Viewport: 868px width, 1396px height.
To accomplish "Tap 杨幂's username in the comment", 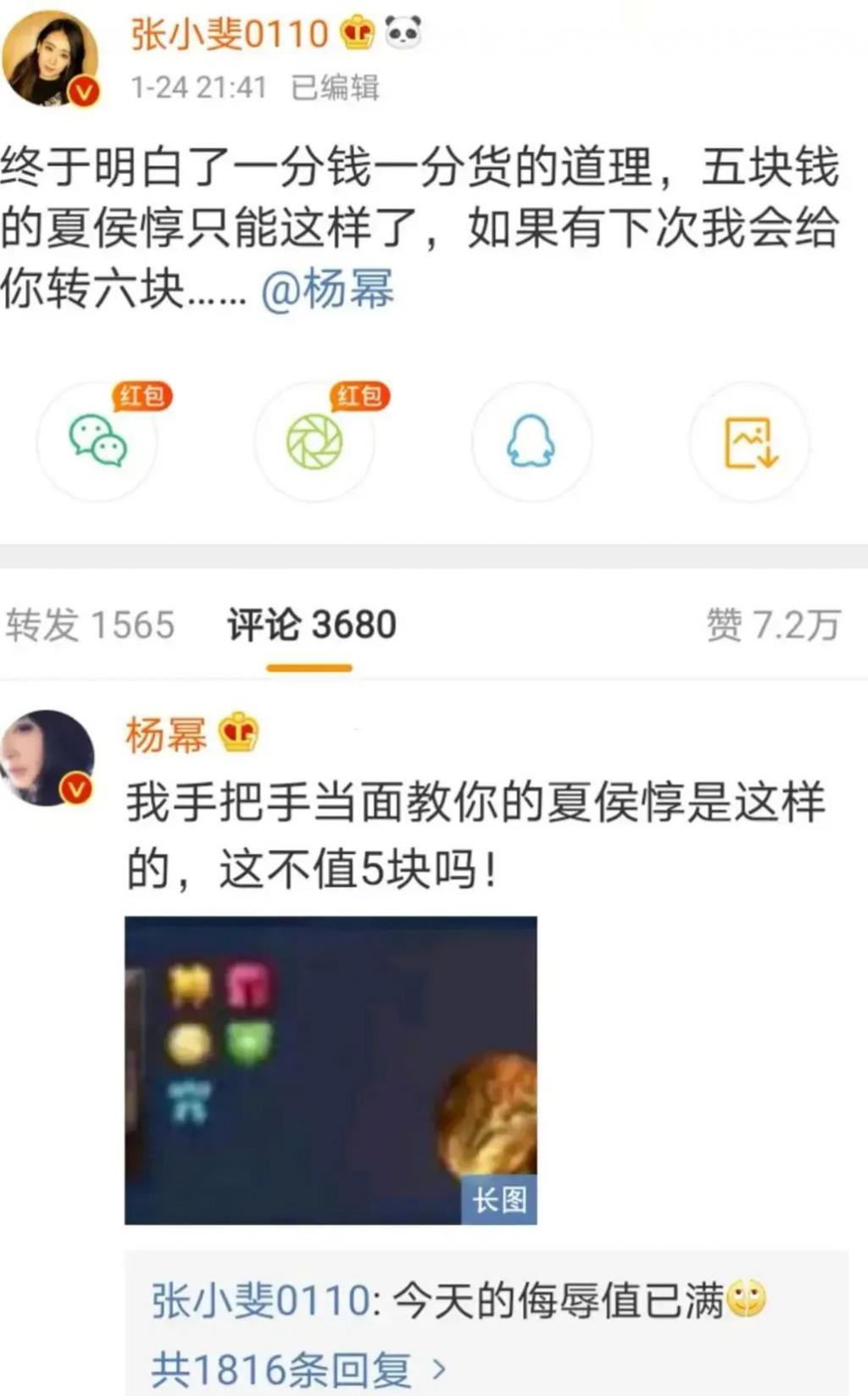I will coord(166,734).
